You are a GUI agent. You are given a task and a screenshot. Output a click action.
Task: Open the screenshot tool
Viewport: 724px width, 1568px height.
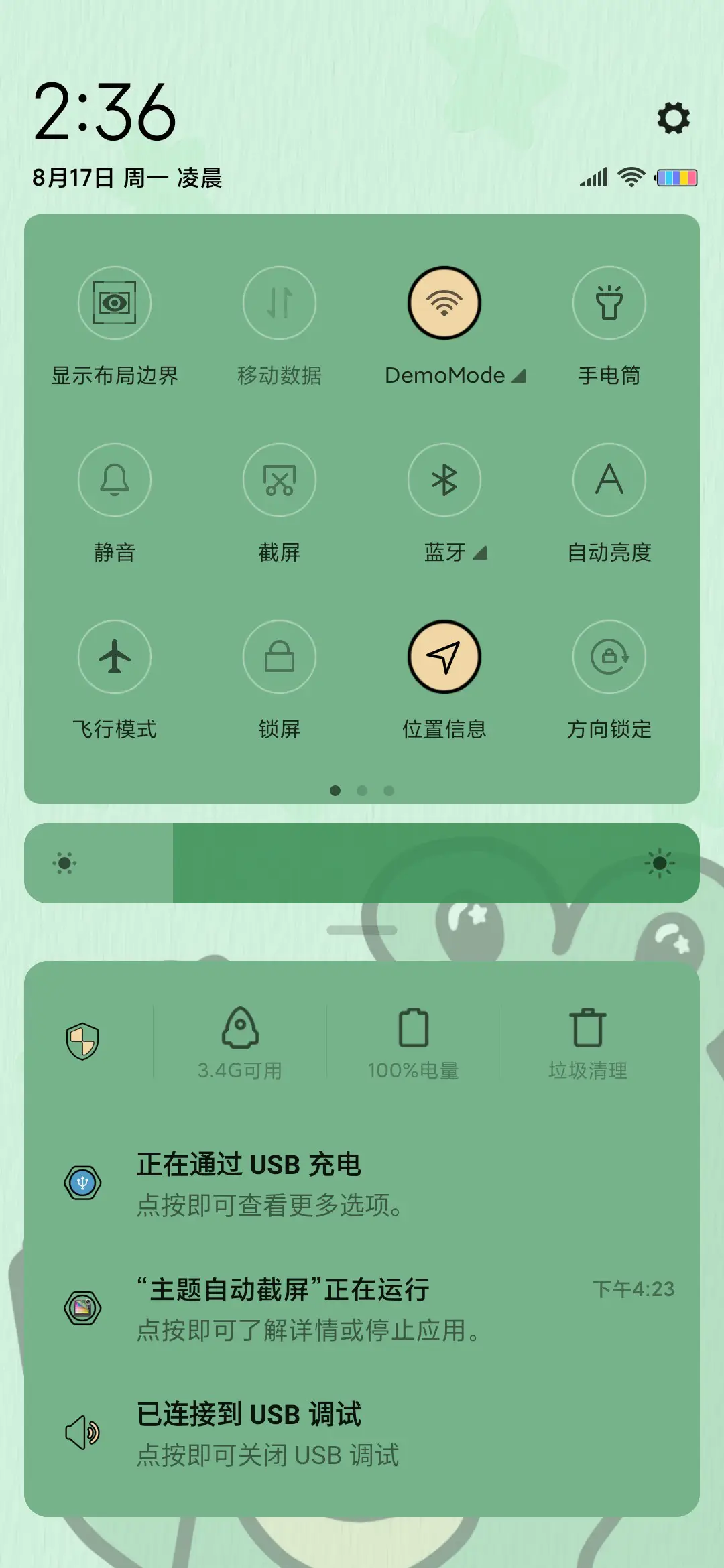click(x=280, y=481)
